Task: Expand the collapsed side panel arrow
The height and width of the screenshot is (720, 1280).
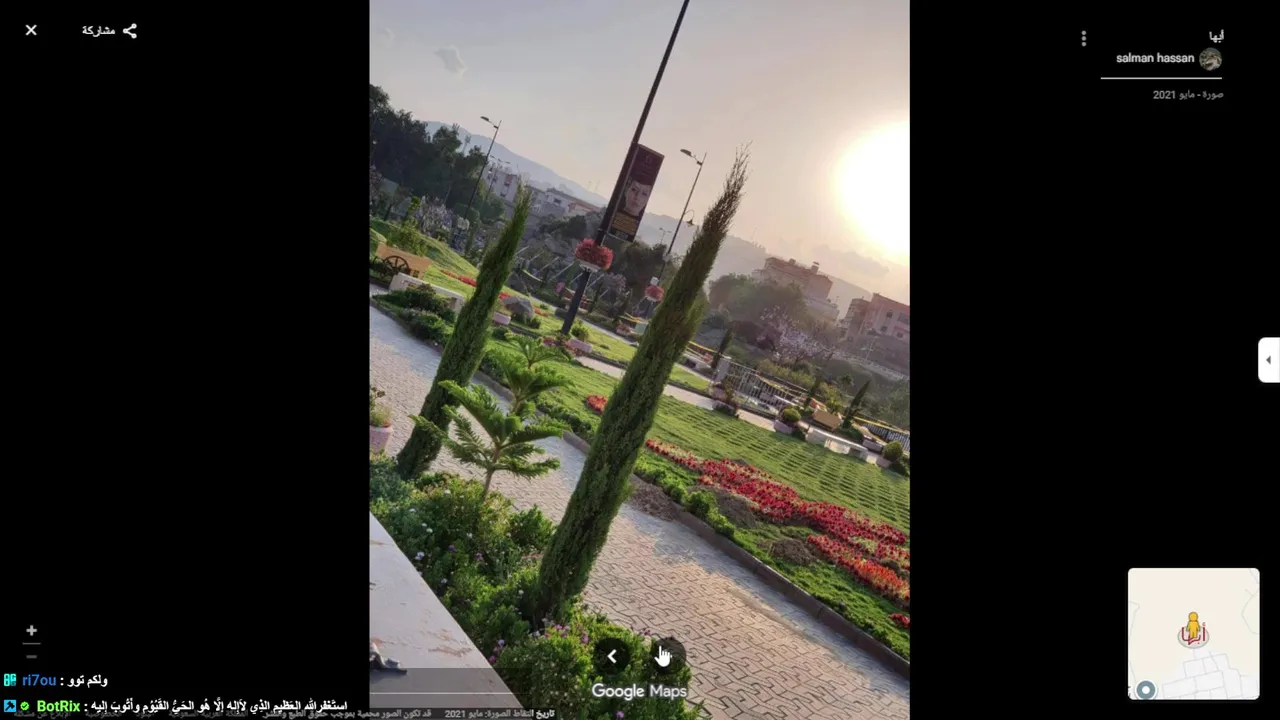Action: 1268,360
